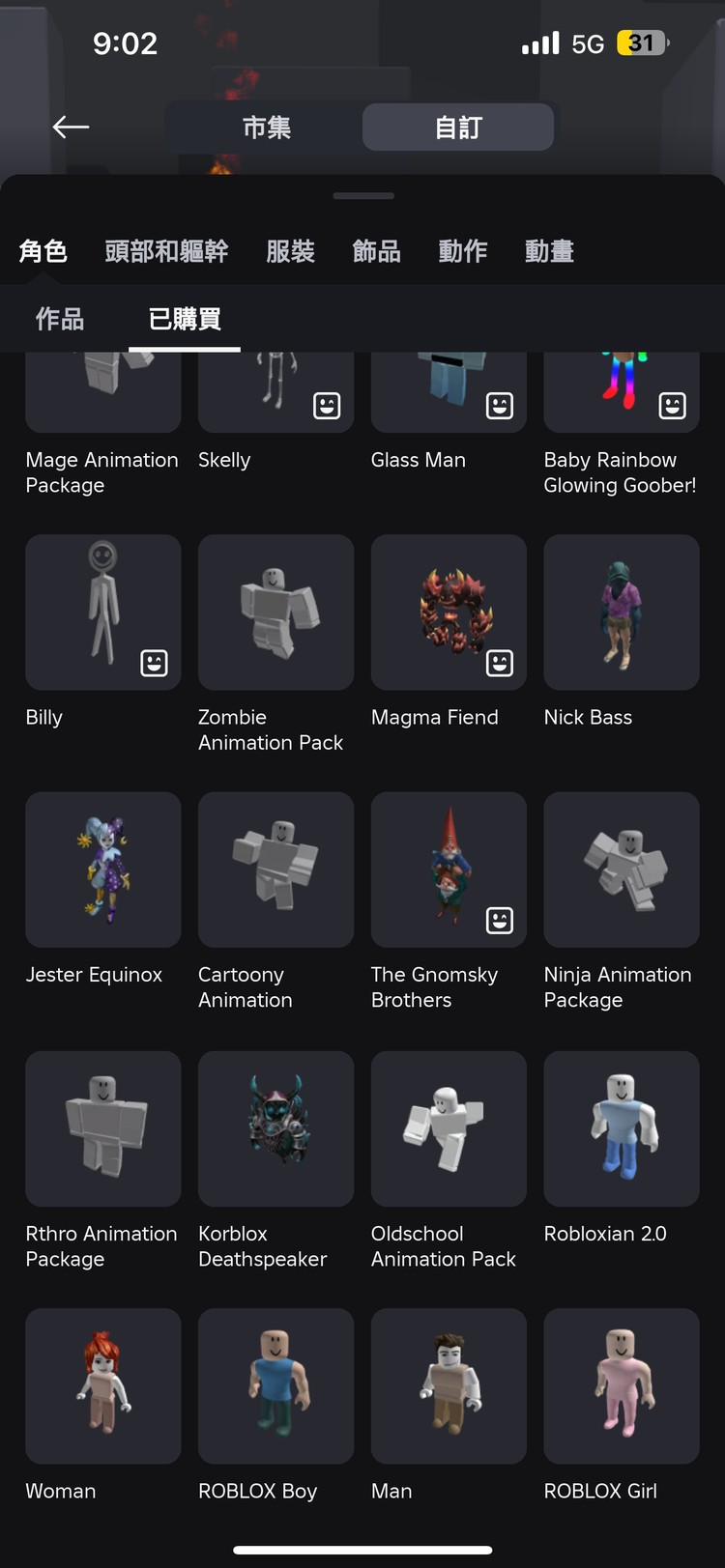Switch to the 飾品 tab

(x=376, y=251)
